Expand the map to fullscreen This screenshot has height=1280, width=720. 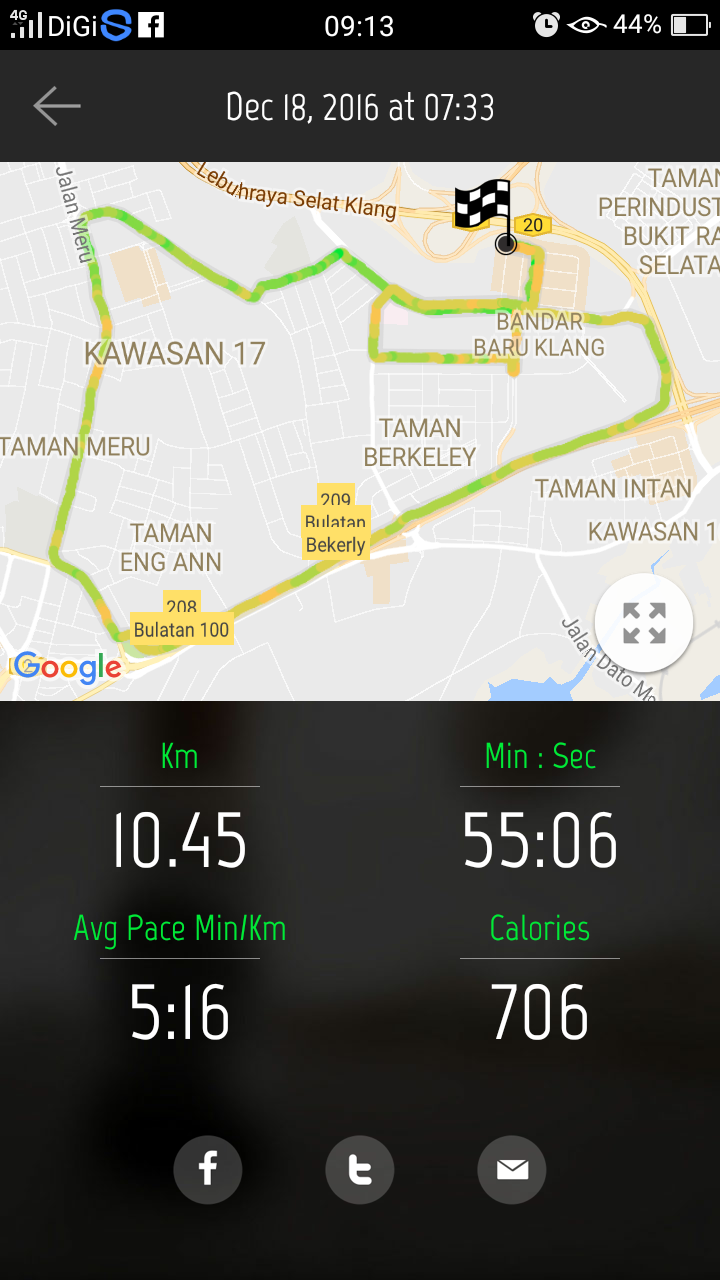644,623
